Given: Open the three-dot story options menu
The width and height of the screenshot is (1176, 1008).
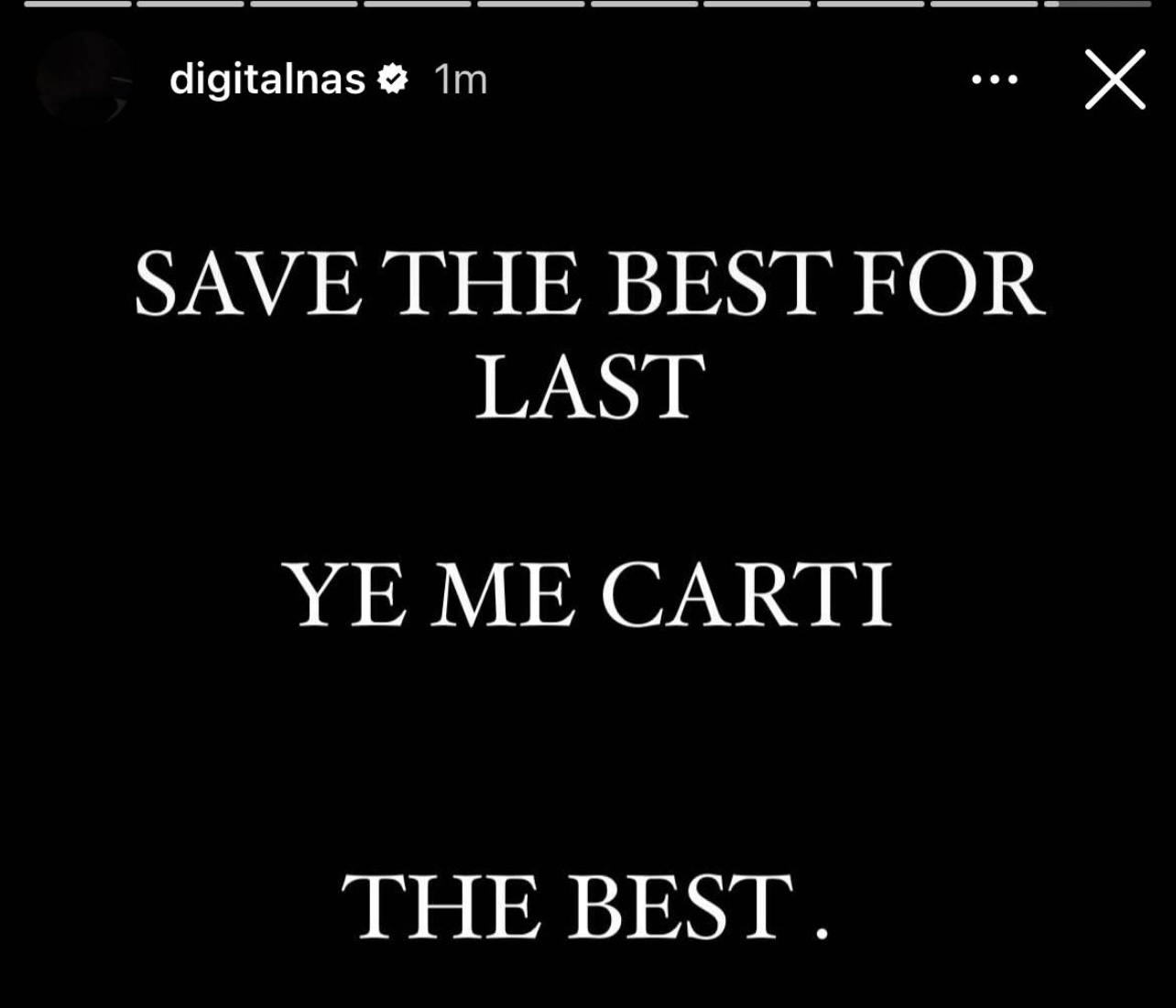Looking at the screenshot, I should click(995, 81).
